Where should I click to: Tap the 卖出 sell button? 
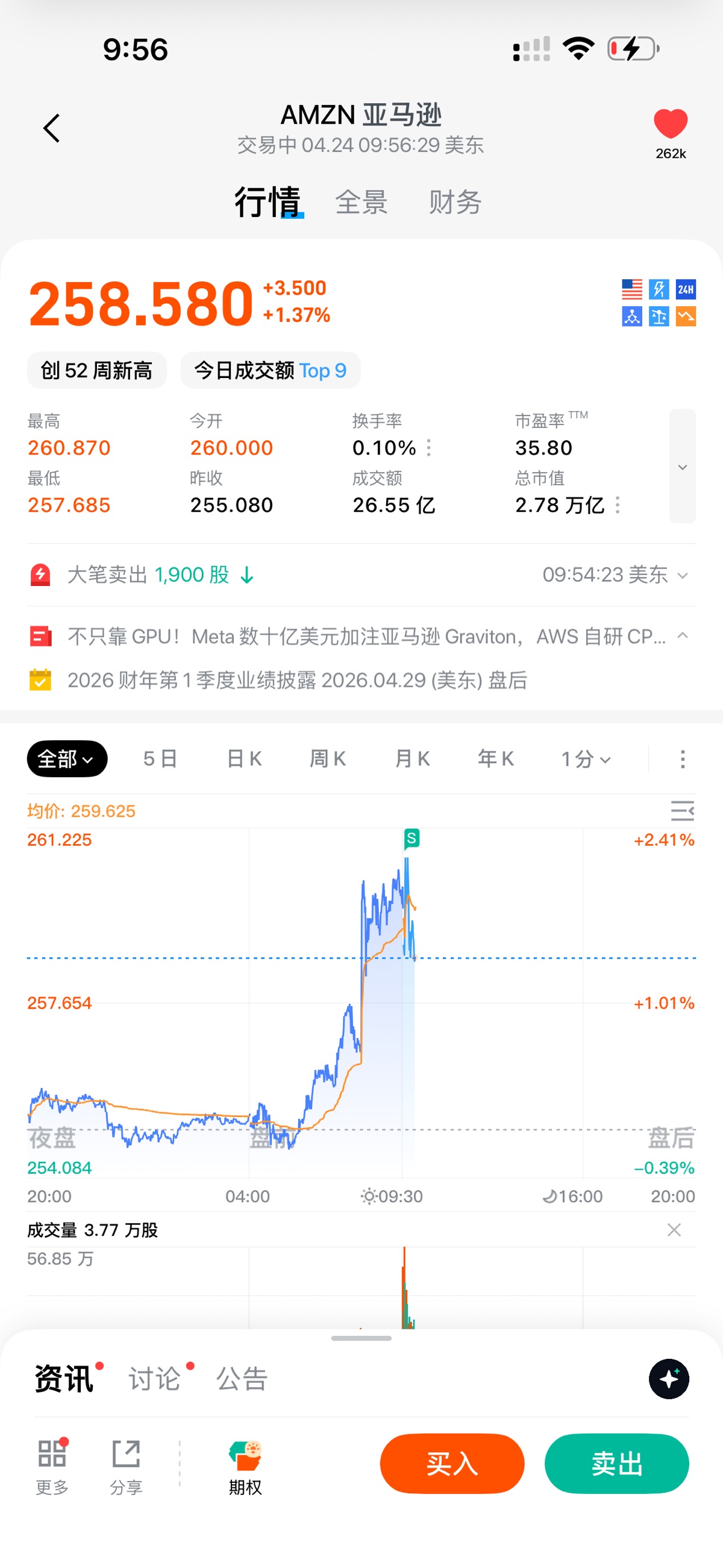point(616,1463)
